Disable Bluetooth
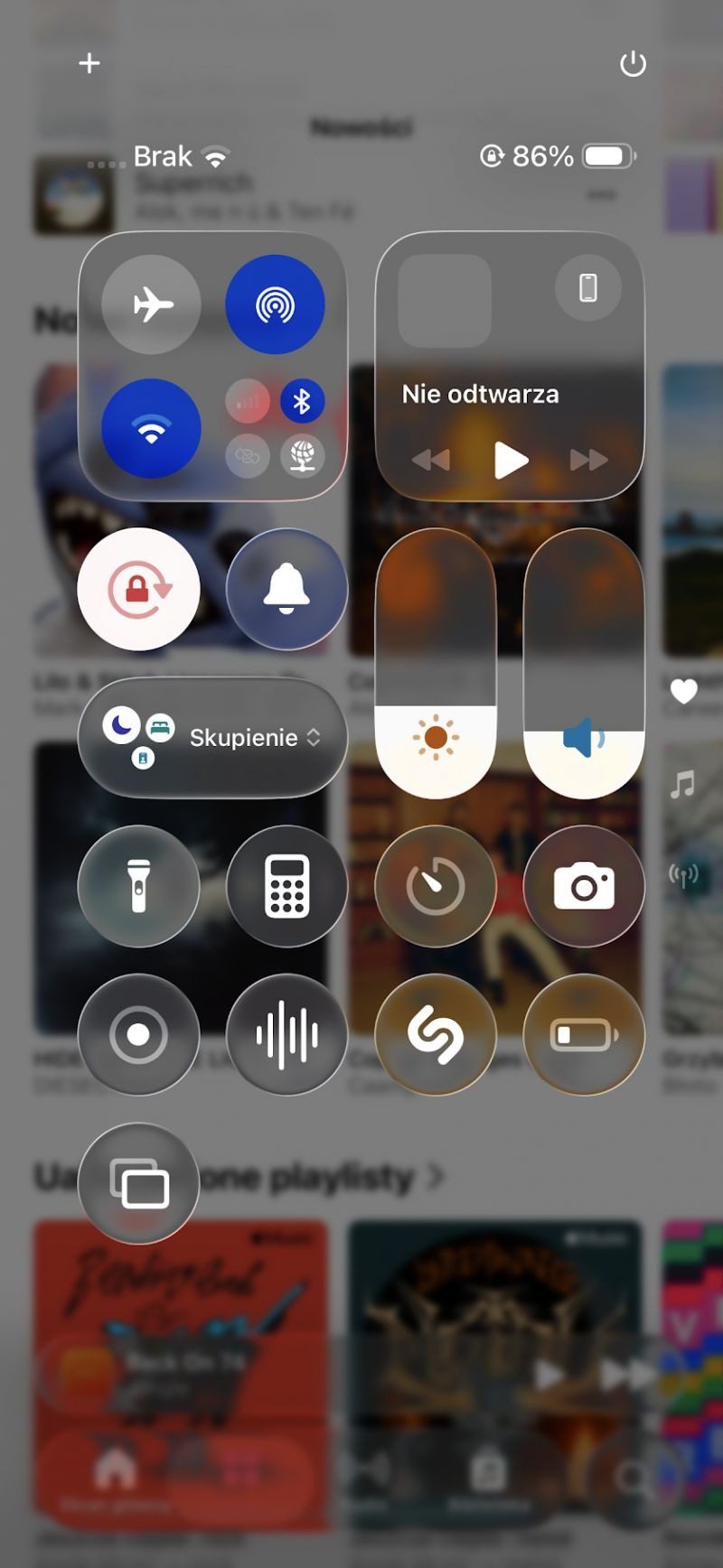The width and height of the screenshot is (723, 1568). tap(303, 401)
